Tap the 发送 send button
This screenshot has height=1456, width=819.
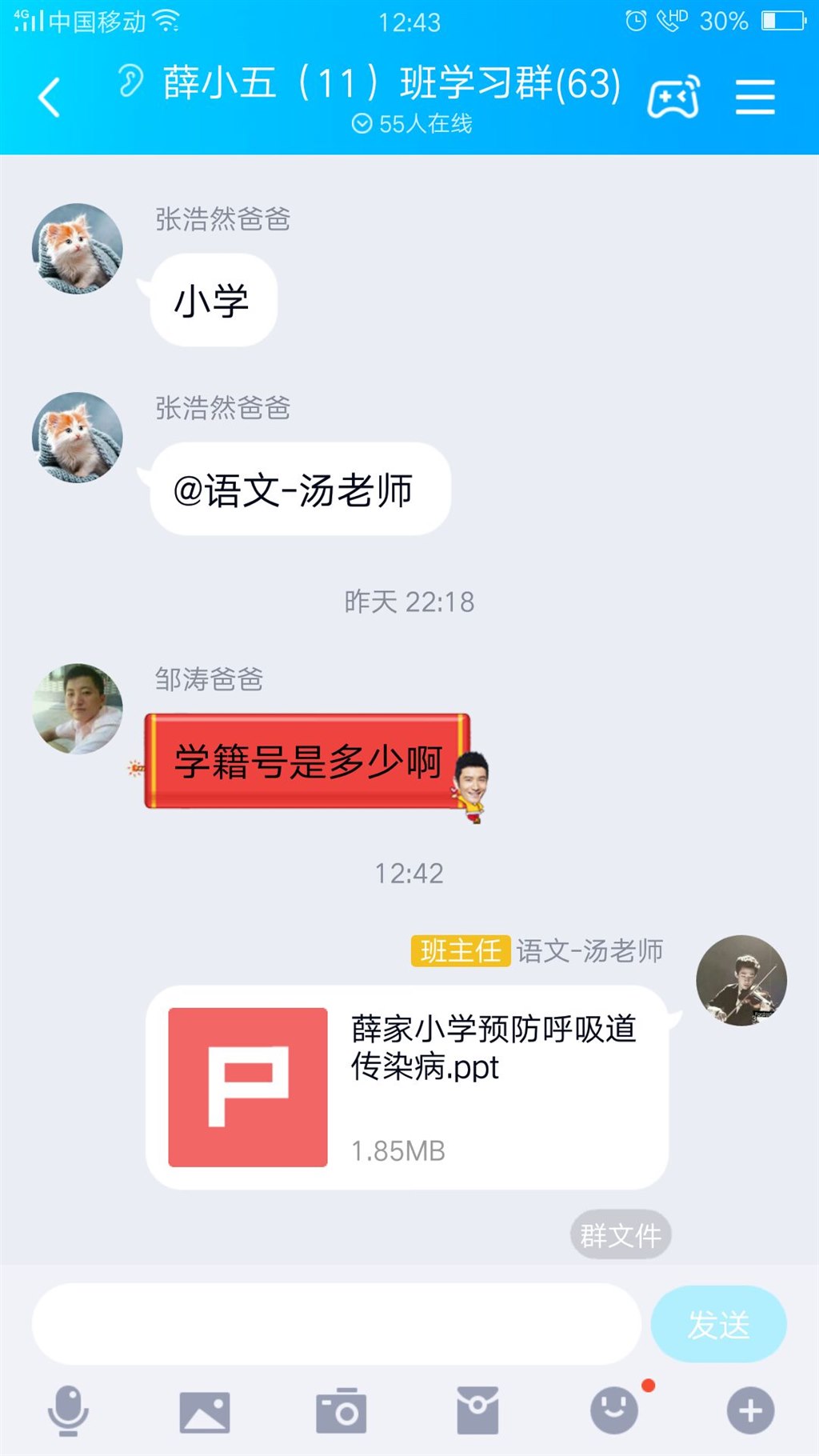tap(718, 1324)
